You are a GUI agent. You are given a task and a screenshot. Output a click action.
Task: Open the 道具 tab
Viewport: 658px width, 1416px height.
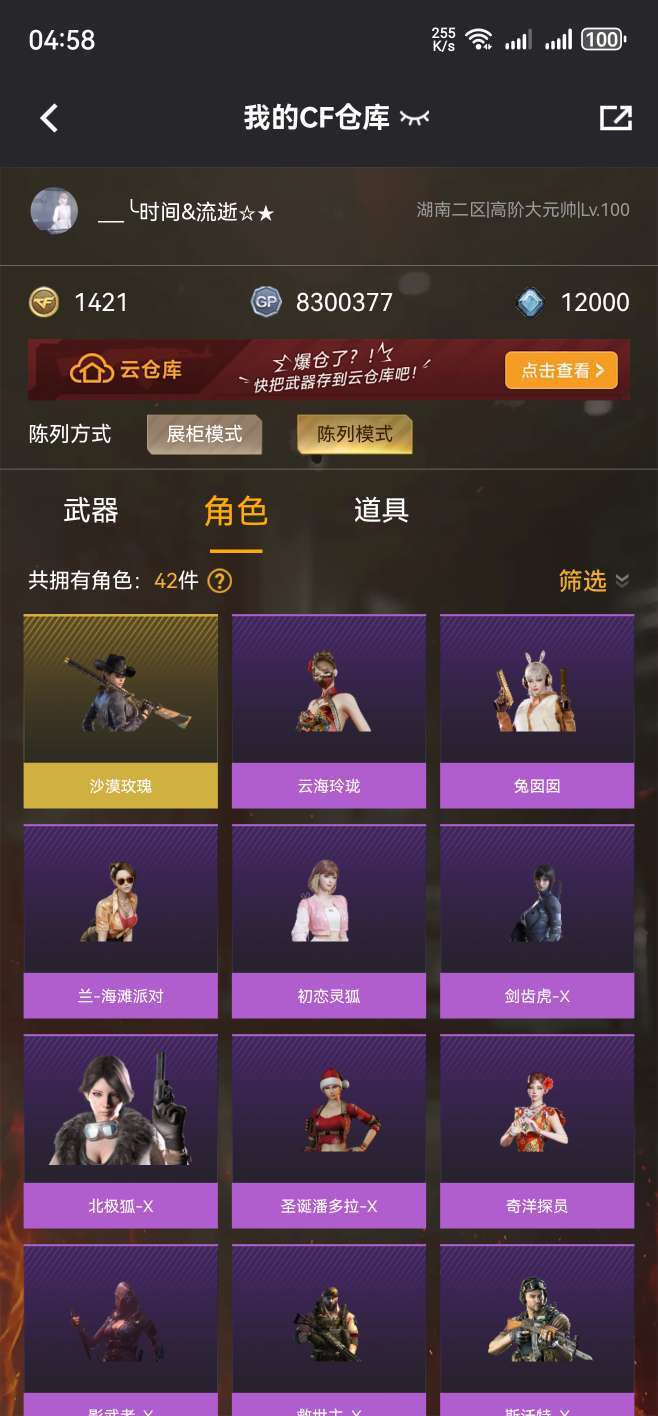381,511
